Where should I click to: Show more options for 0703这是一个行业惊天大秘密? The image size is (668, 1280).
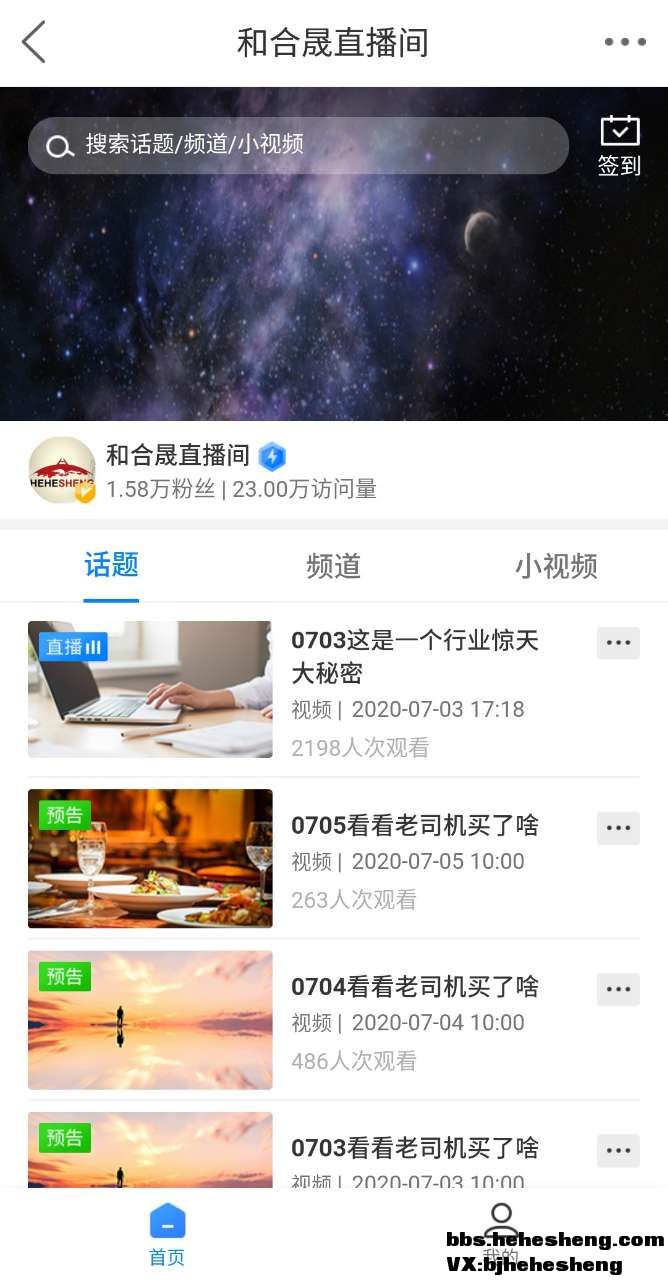click(618, 643)
